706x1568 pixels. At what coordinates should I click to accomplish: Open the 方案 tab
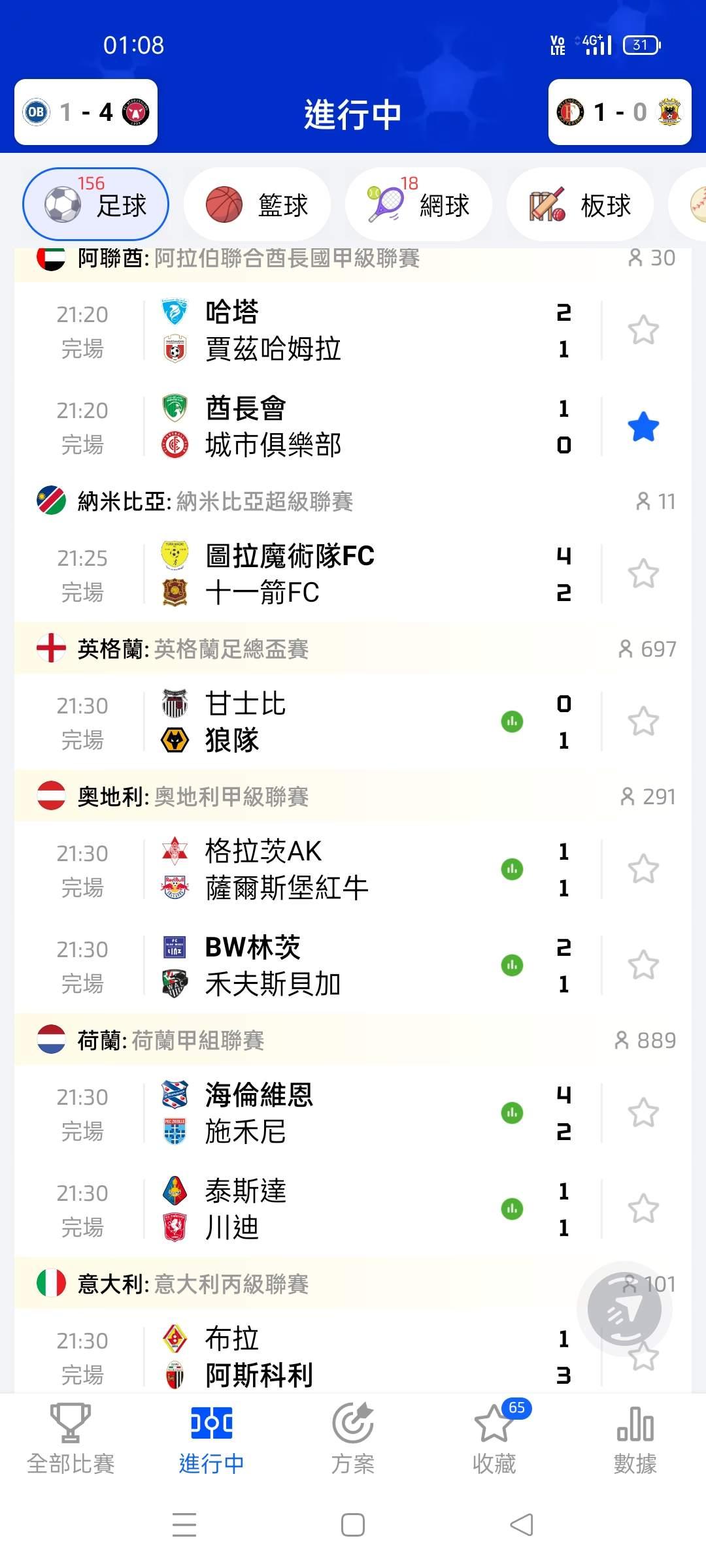pos(353,1439)
